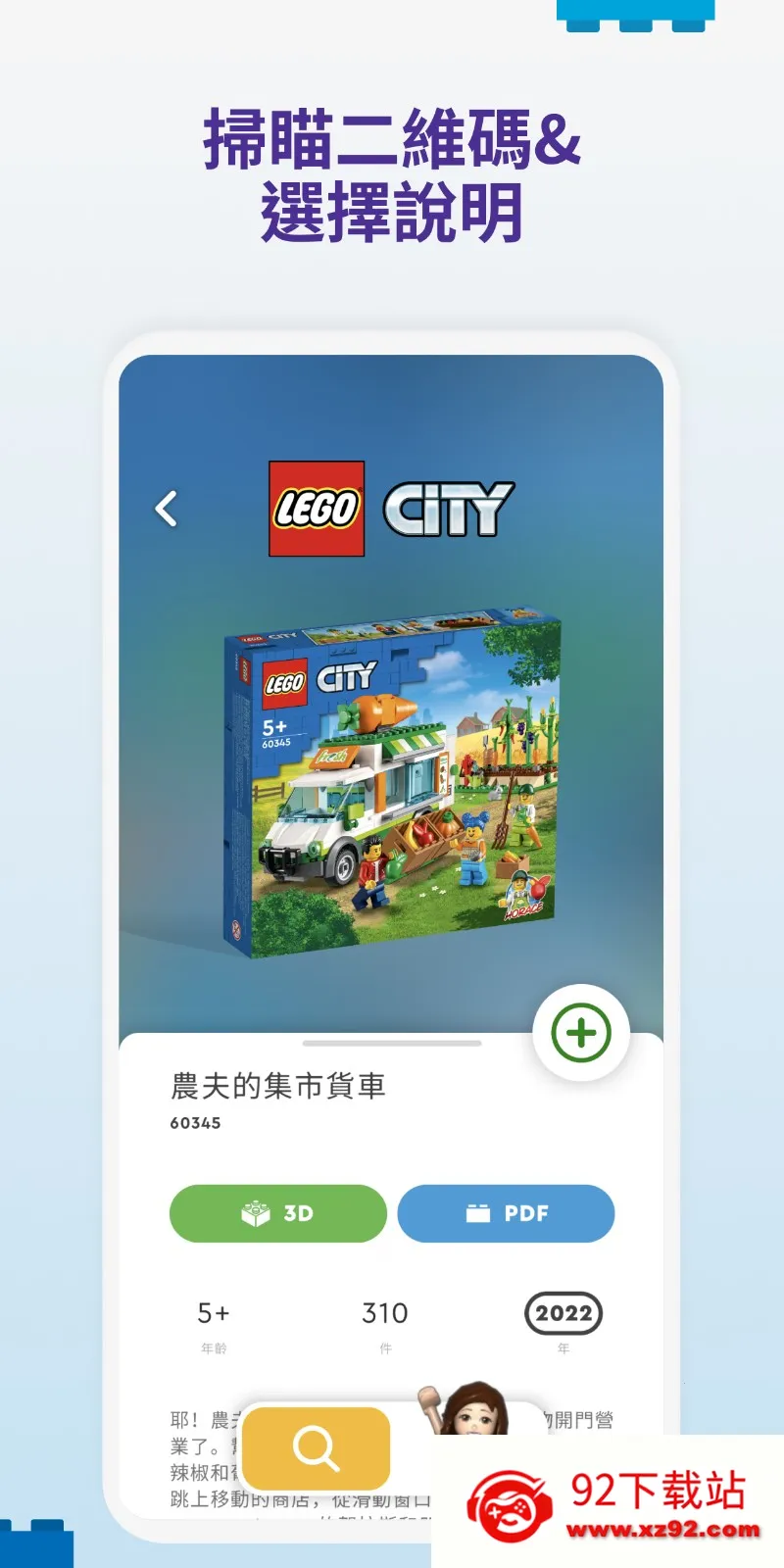Screen dimensions: 784x1568
Task: Tap the back arrow chevron
Action: [167, 508]
